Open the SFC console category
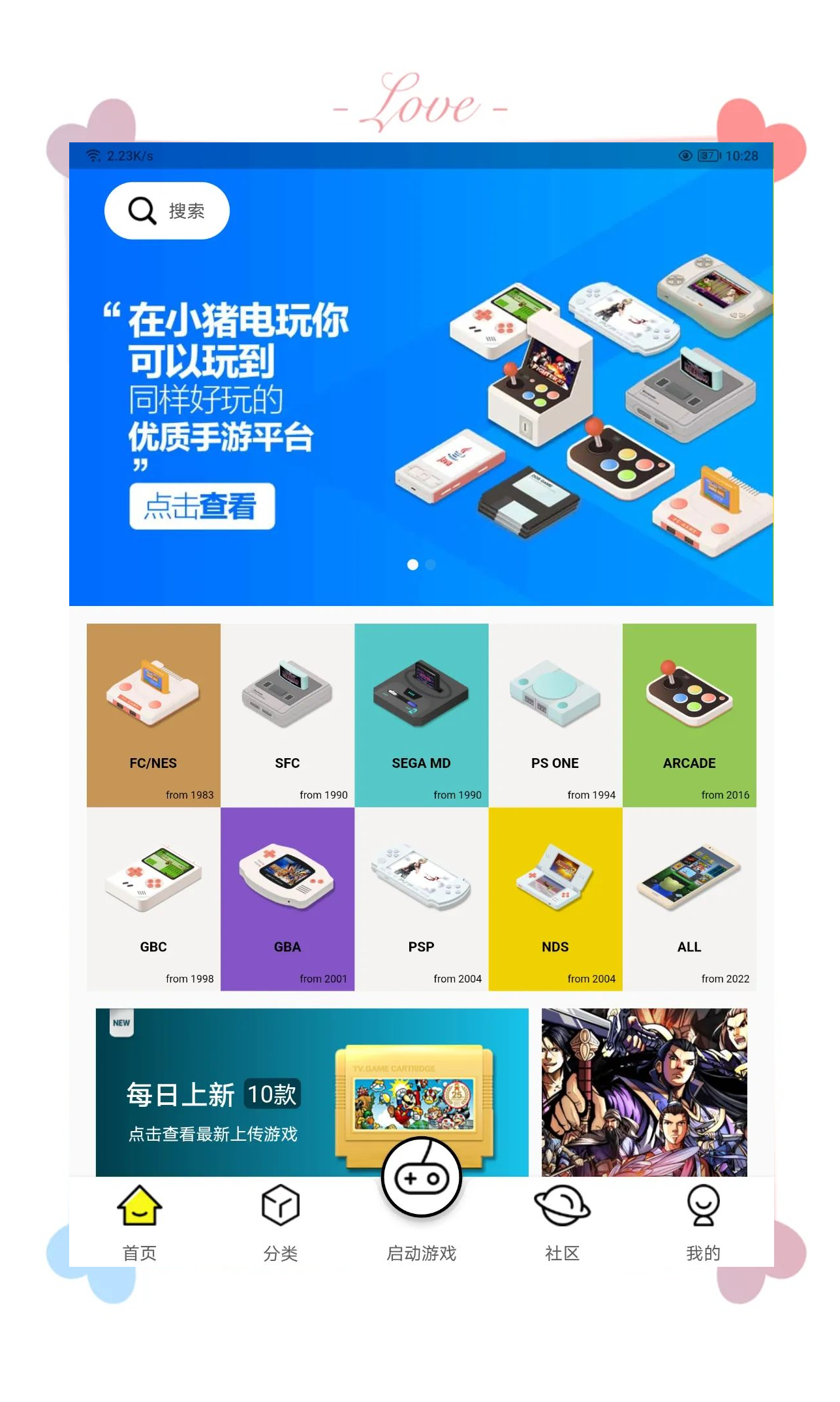The image size is (840, 1402). (287, 715)
